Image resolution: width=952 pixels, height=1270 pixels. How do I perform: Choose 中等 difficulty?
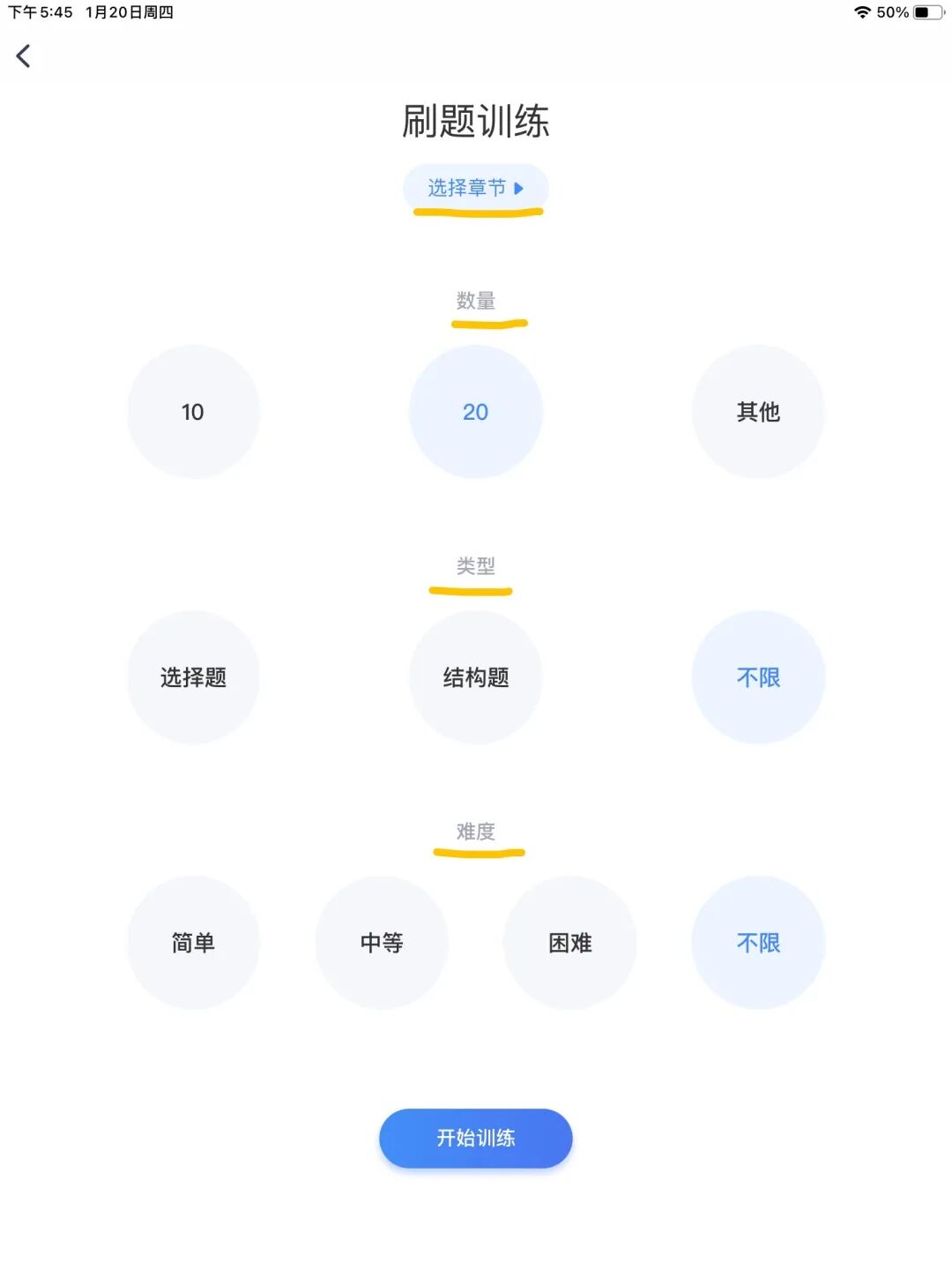pos(382,943)
